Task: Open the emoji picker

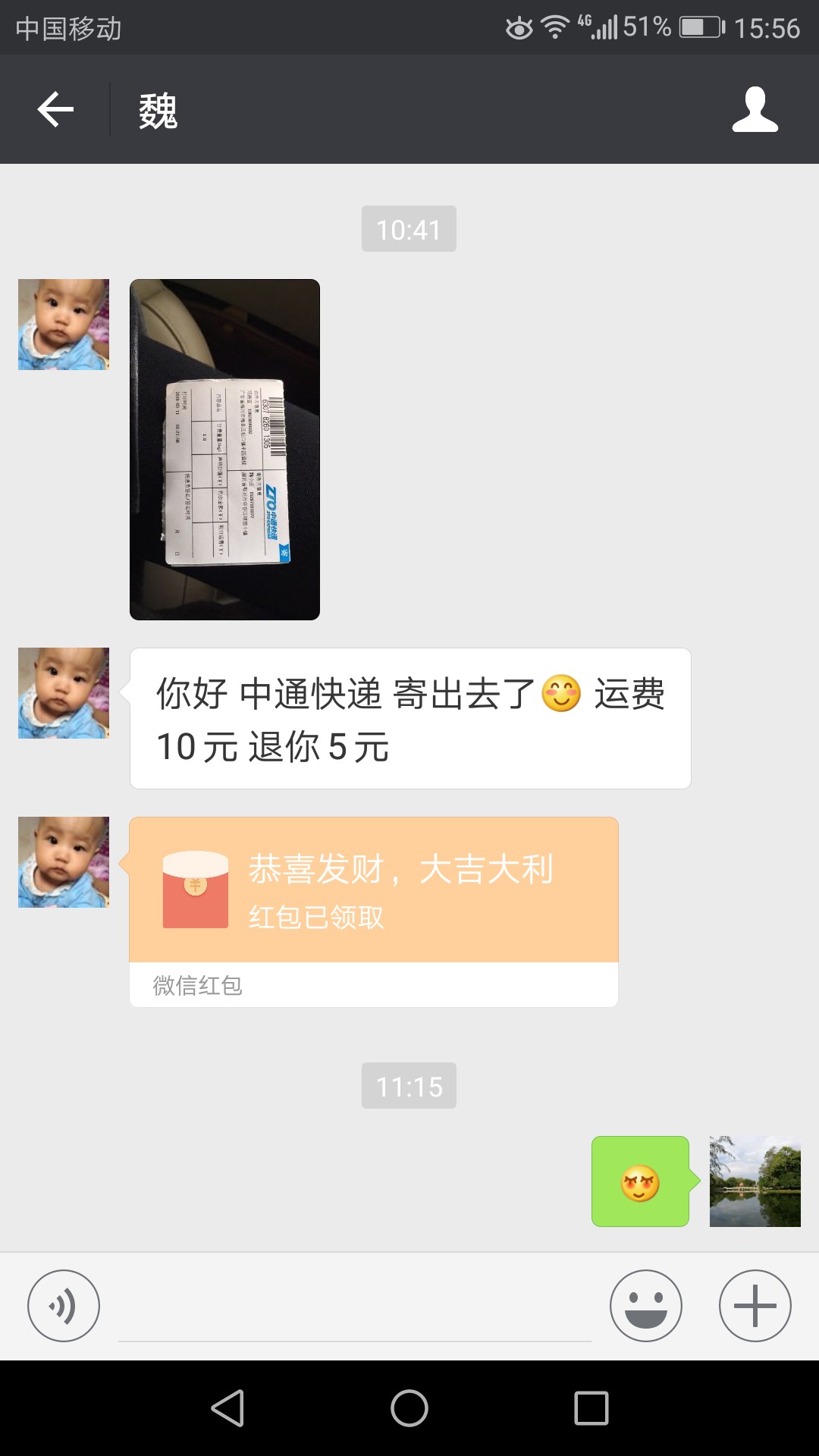Action: click(646, 1306)
